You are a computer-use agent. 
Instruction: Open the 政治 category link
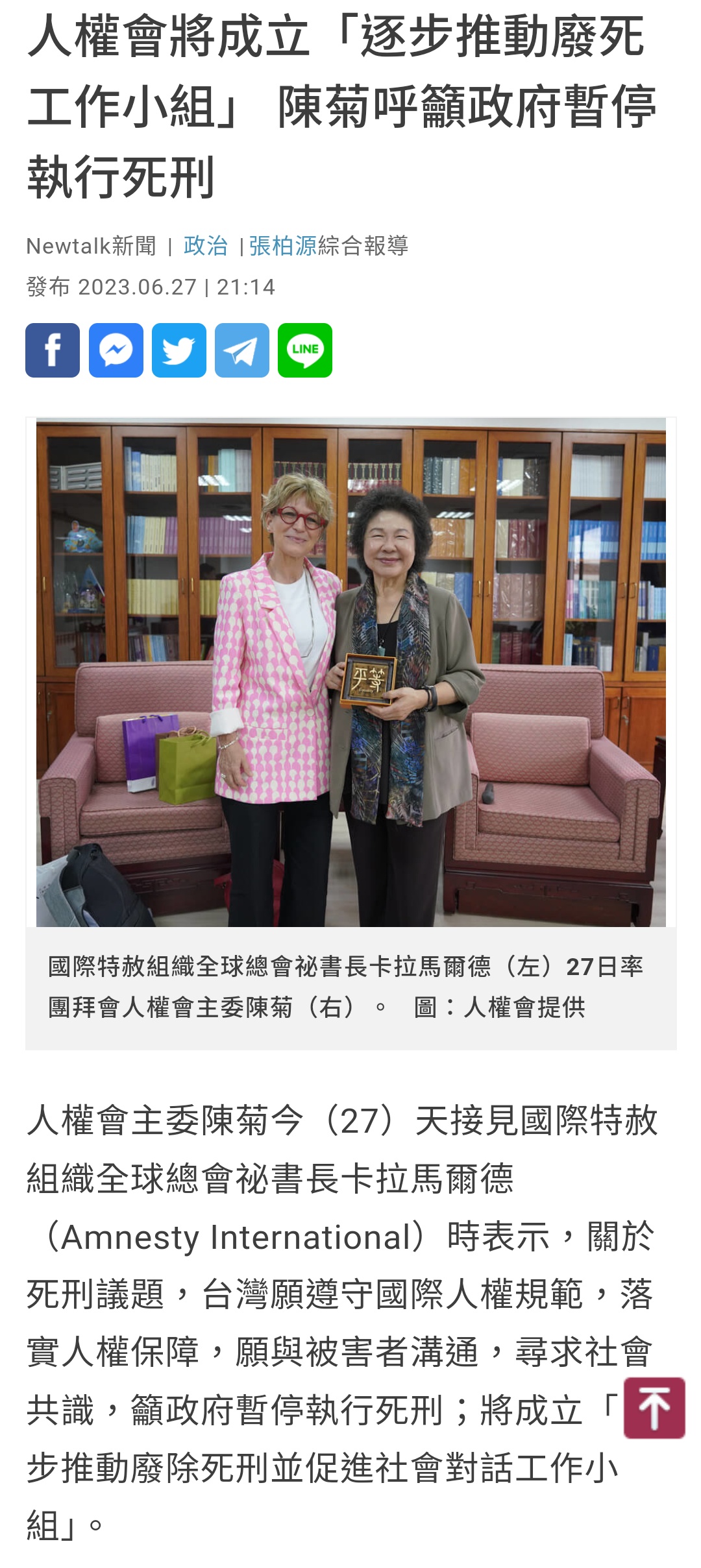(x=205, y=246)
